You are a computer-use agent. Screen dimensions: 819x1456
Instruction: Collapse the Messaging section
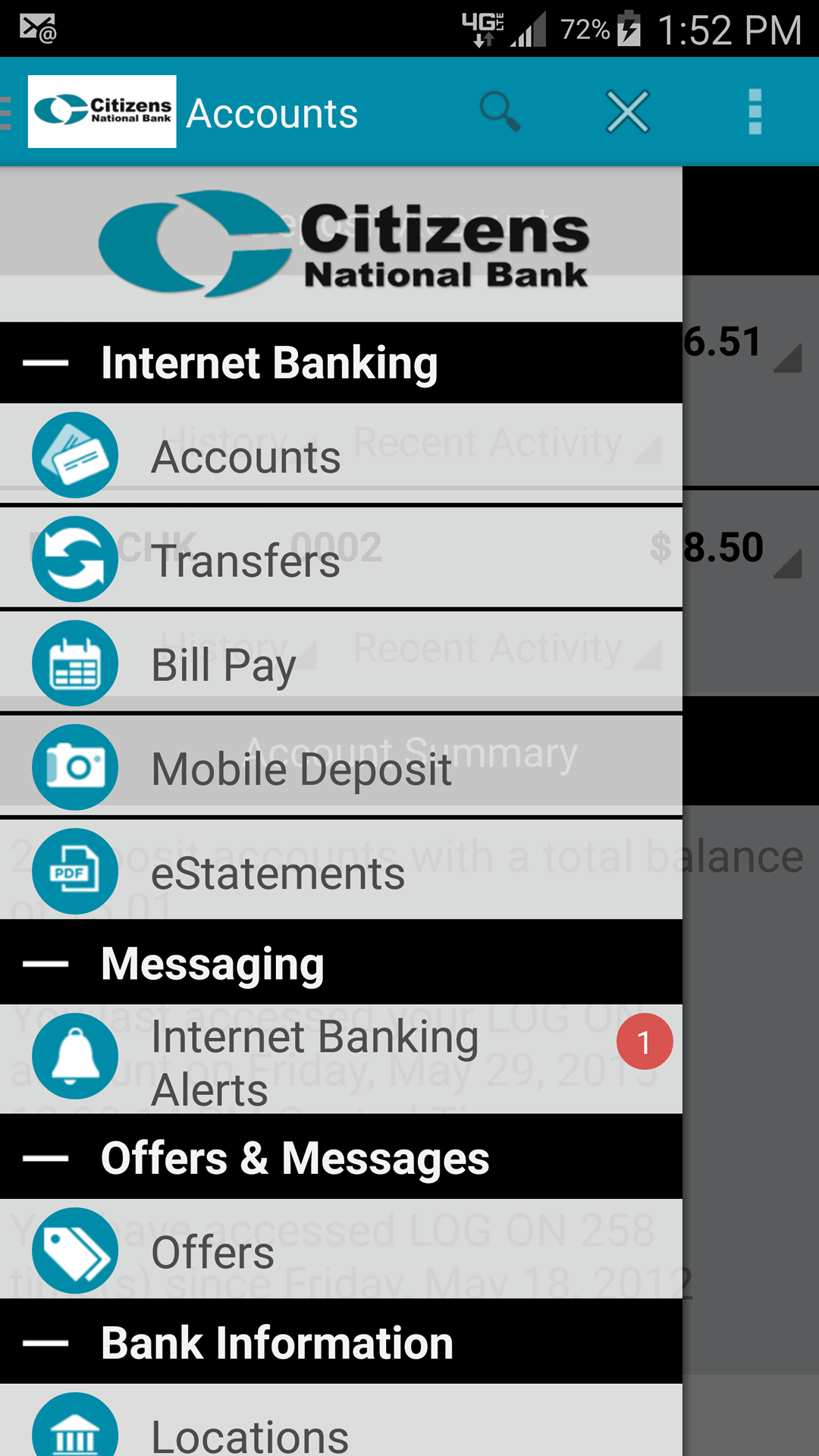pos(45,964)
